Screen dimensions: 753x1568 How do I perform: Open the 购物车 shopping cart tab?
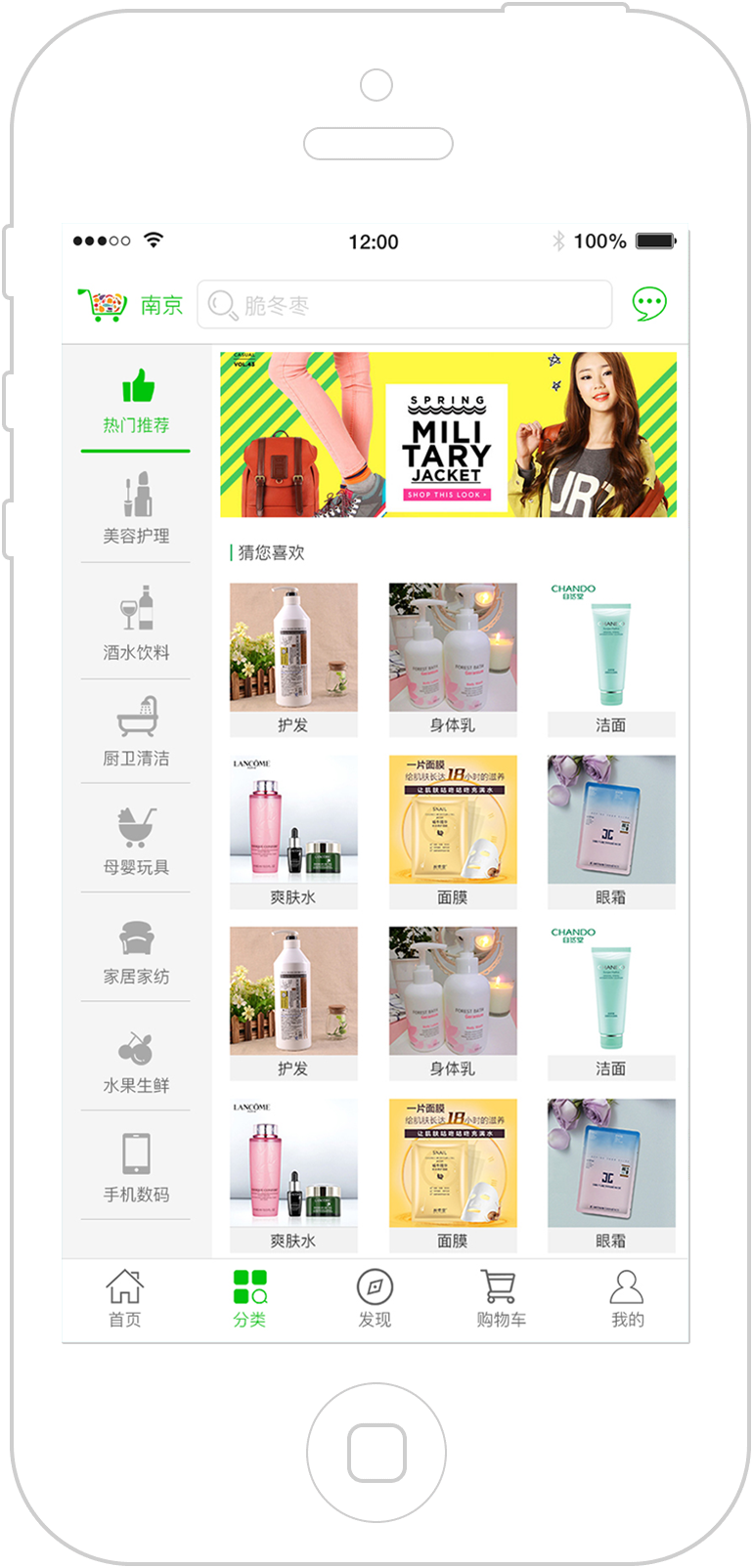point(501,1298)
